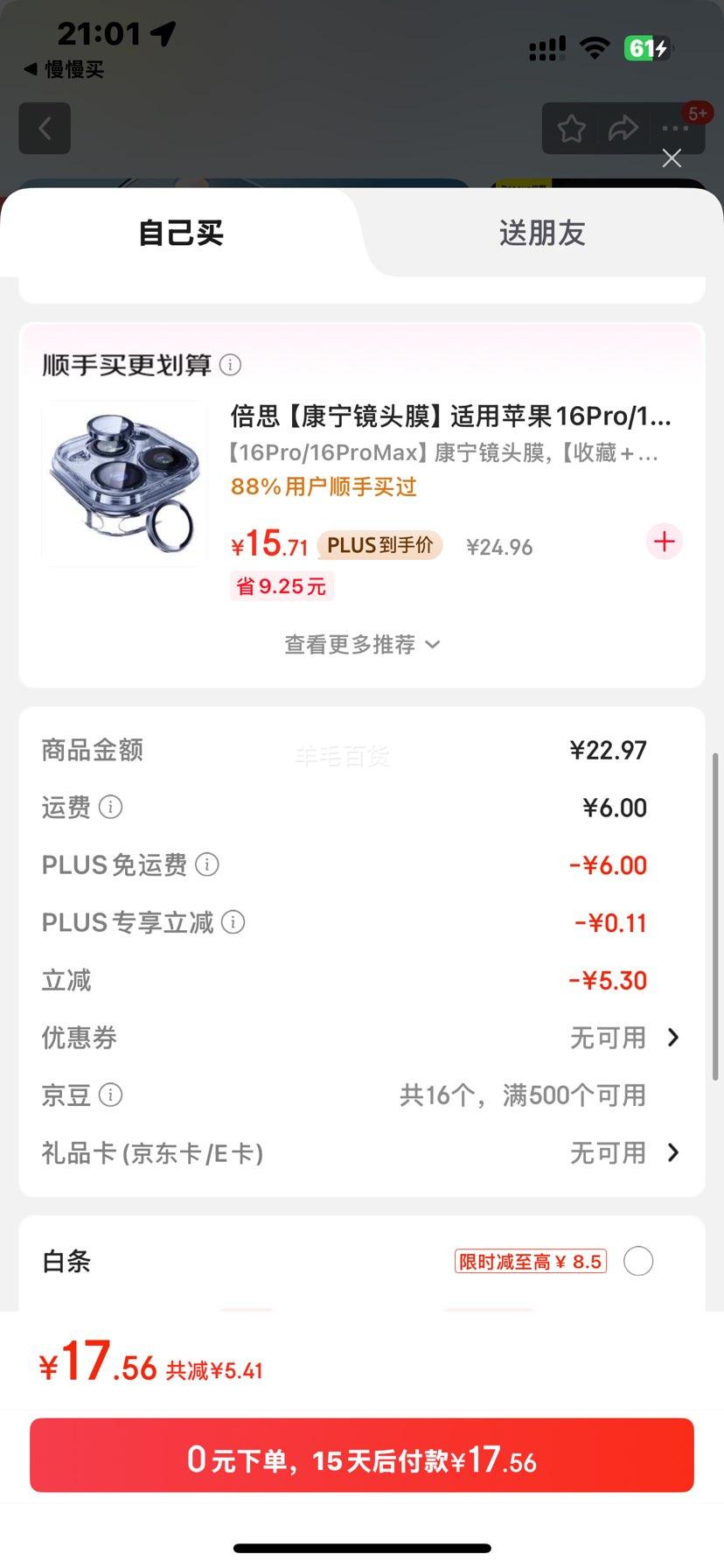Tap the 0元下单 payment button
This screenshot has height=1568, width=724.
coord(361,1455)
